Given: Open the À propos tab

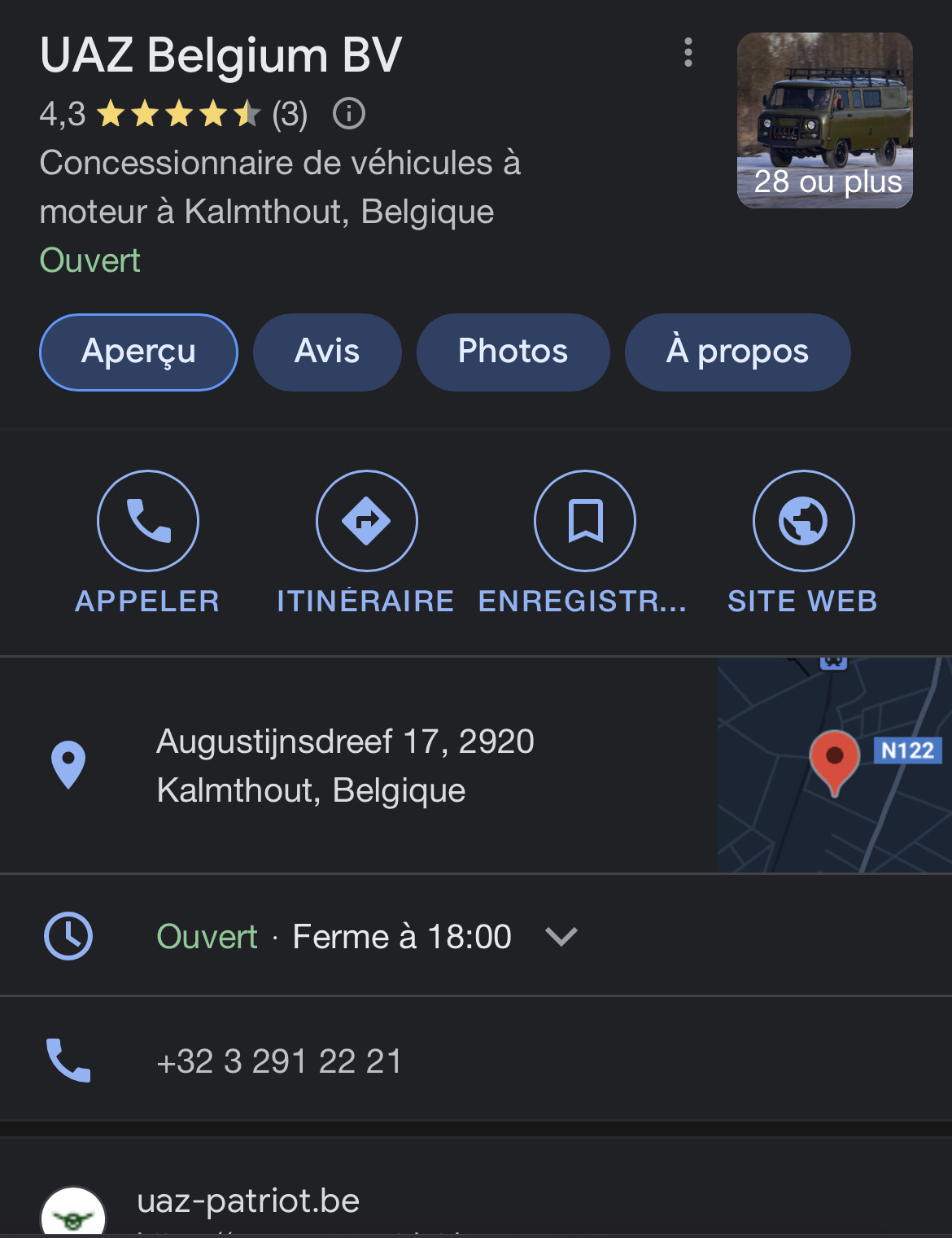Looking at the screenshot, I should pyautogui.click(x=737, y=352).
